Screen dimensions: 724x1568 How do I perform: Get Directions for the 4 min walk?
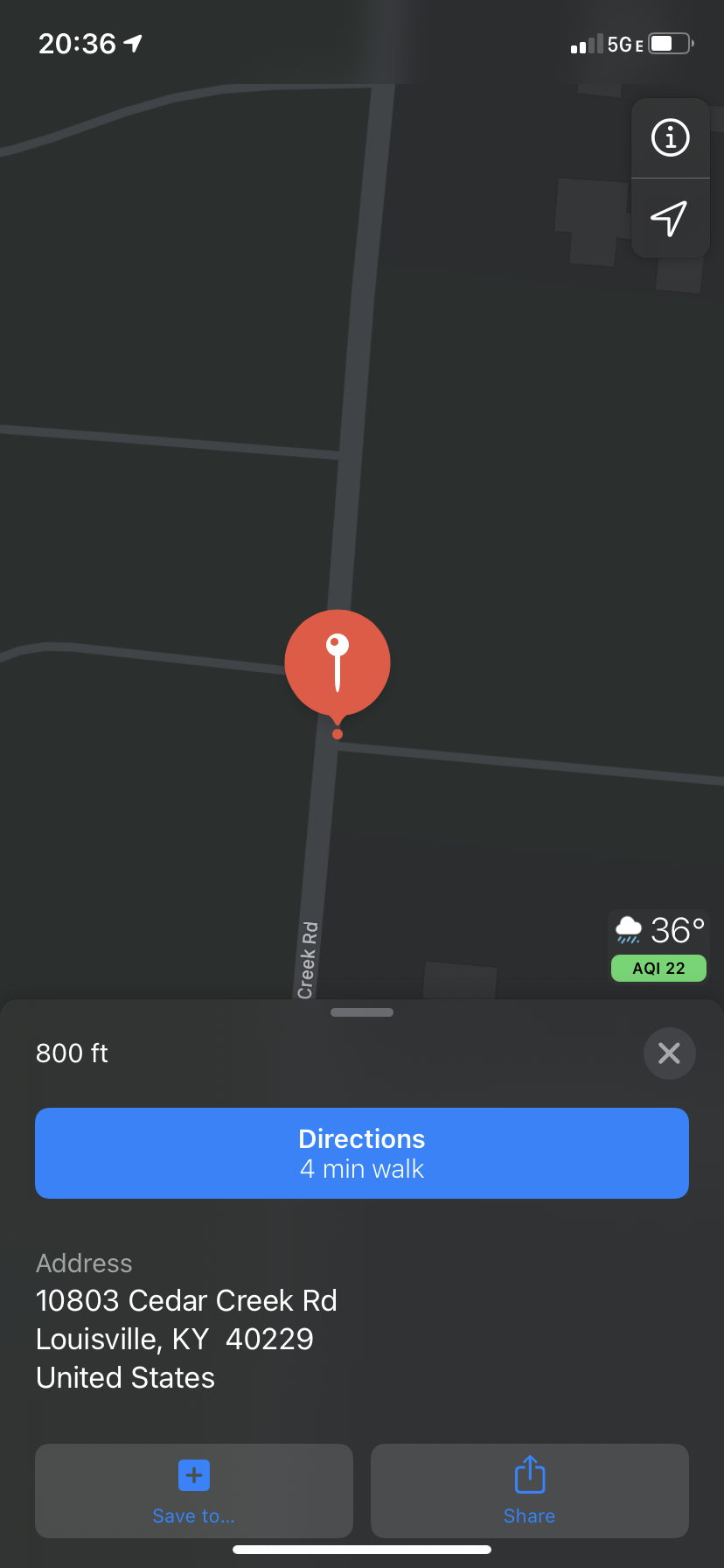click(362, 1152)
